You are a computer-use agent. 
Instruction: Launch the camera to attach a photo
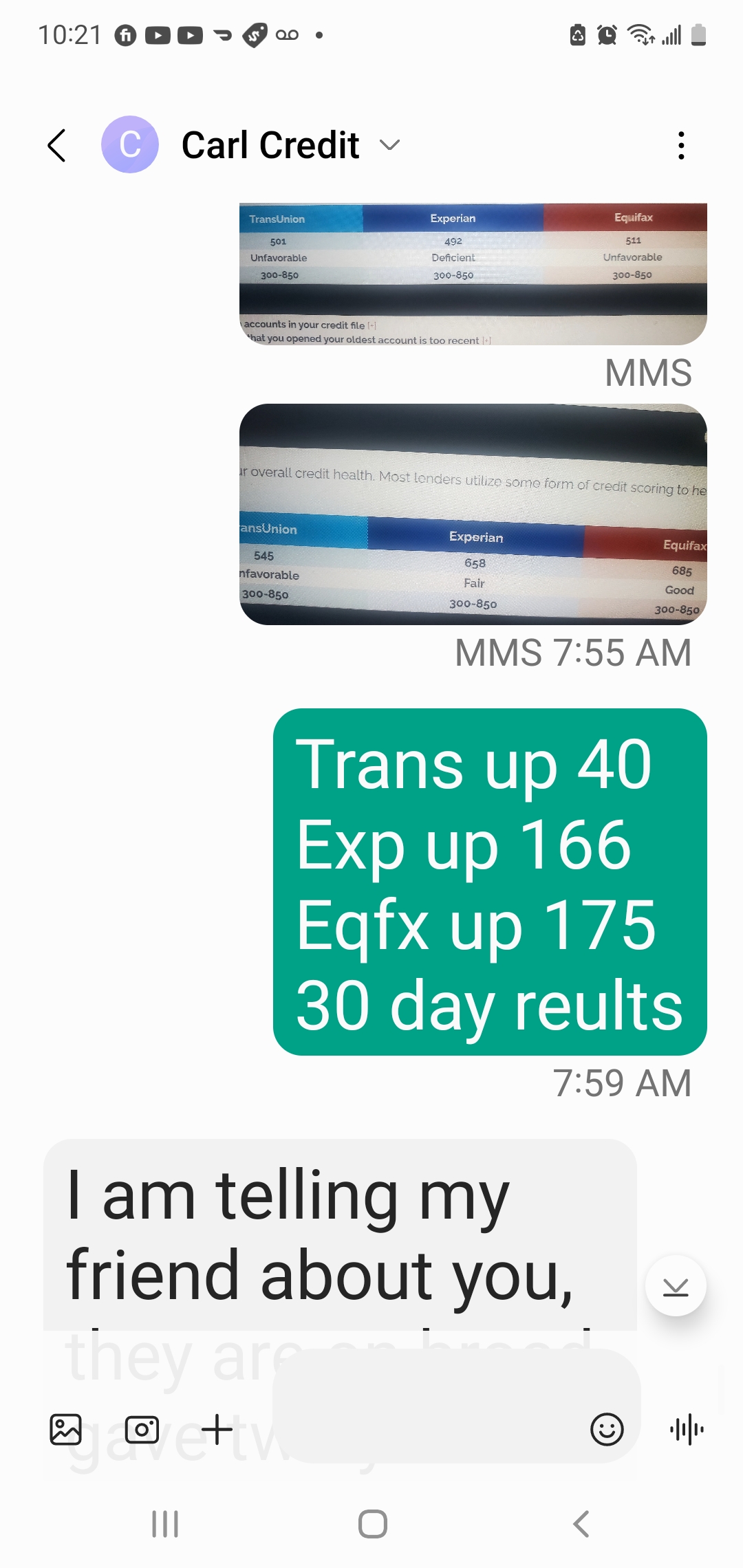click(142, 1429)
